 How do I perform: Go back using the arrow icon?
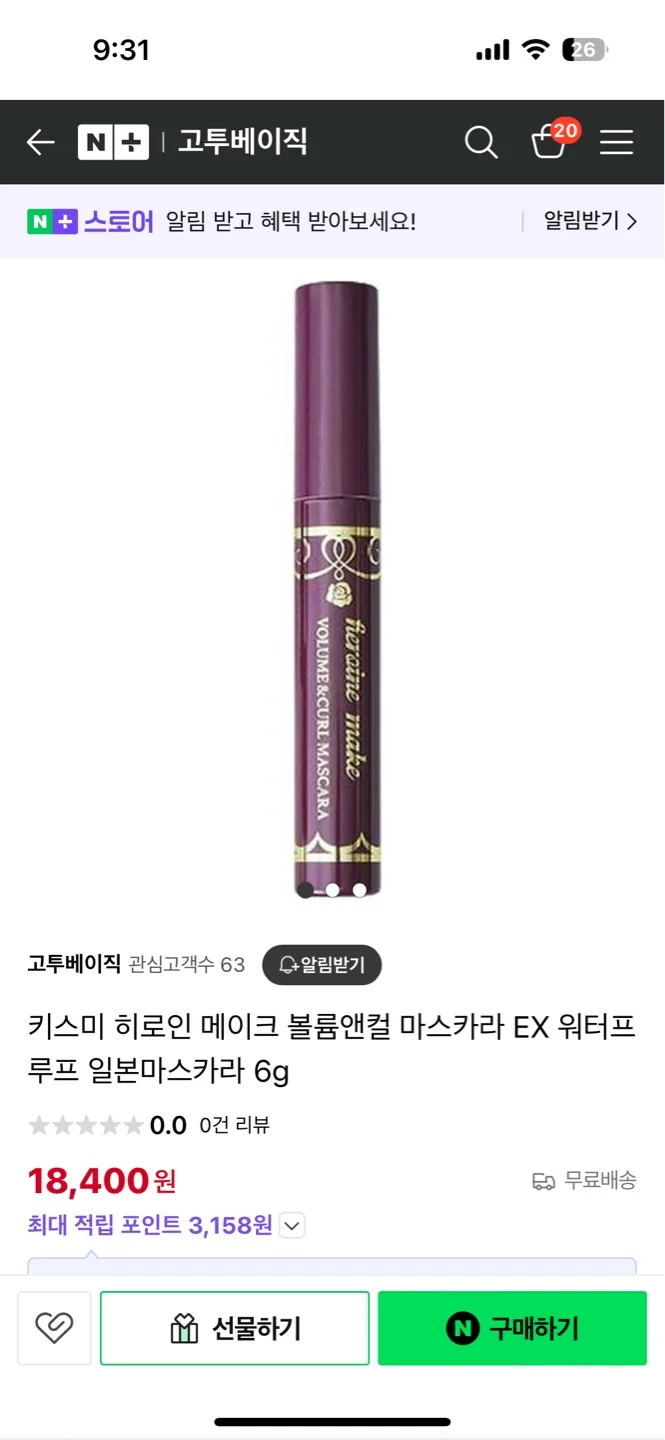pos(40,143)
